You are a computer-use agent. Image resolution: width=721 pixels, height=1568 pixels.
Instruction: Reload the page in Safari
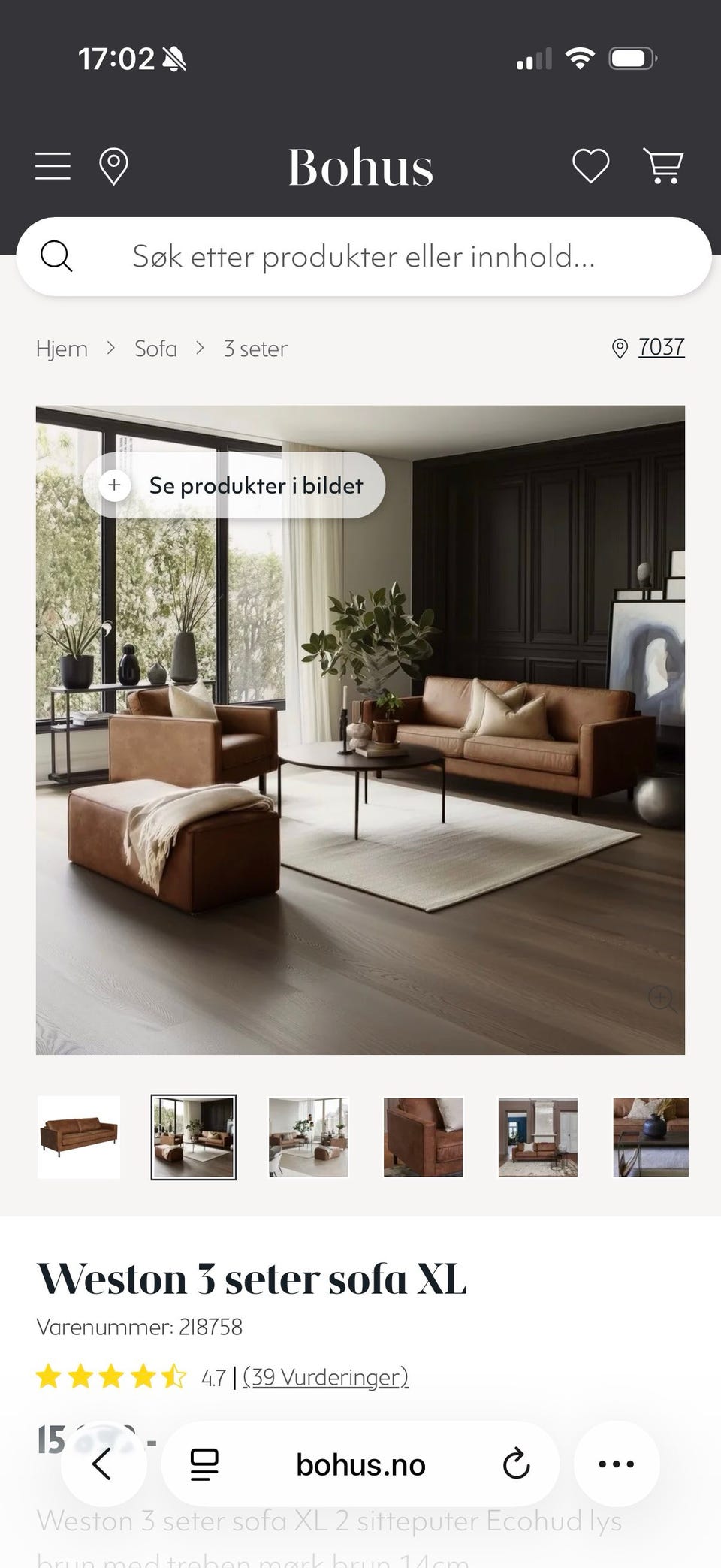click(x=515, y=1464)
